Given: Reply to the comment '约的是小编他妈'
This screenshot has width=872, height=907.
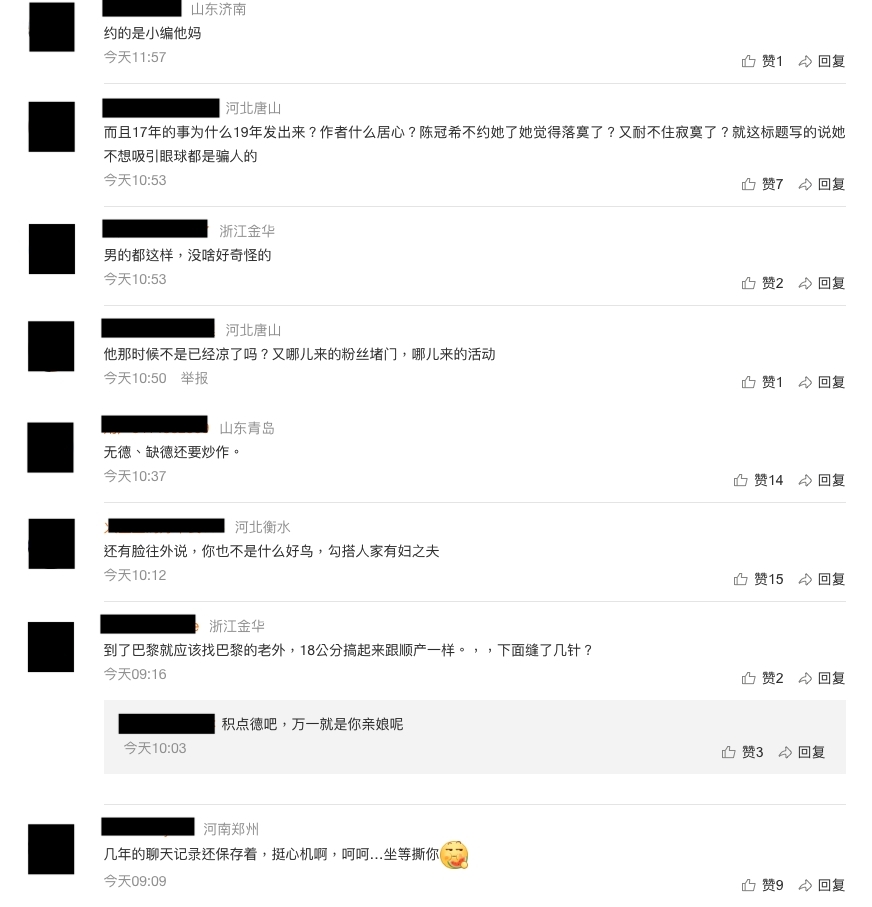Looking at the screenshot, I should coord(821,61).
